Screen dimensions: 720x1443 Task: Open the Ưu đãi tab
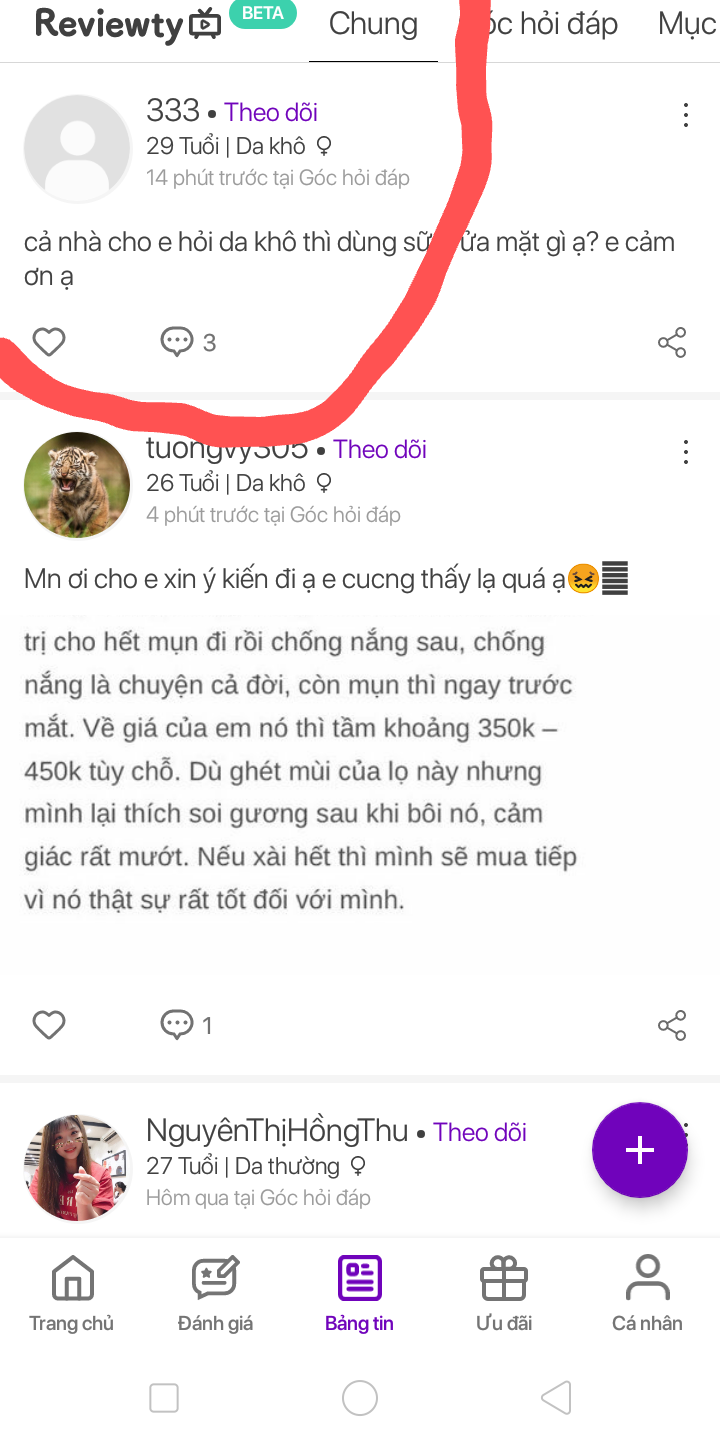(x=503, y=1295)
